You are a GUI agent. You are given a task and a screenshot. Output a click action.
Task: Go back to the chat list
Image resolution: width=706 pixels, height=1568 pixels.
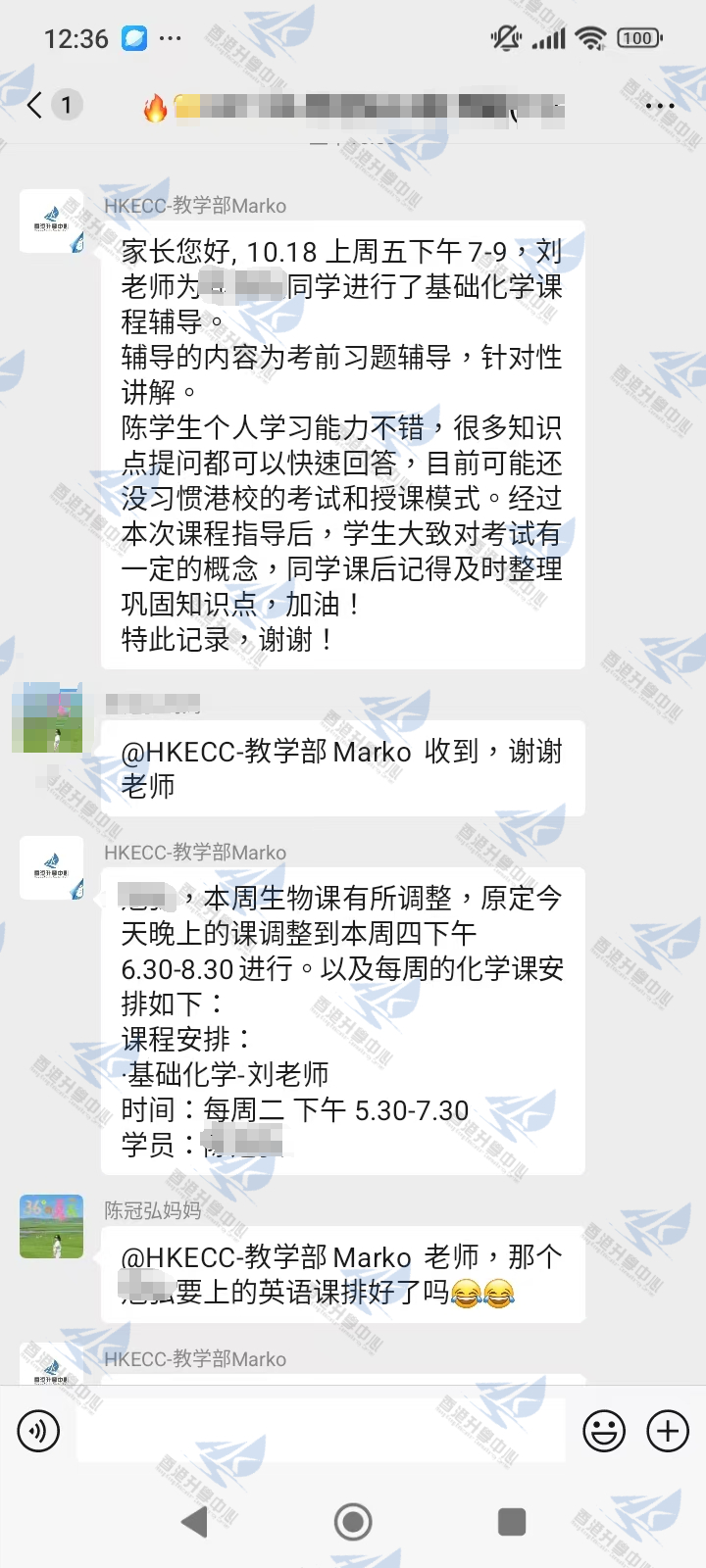36,105
